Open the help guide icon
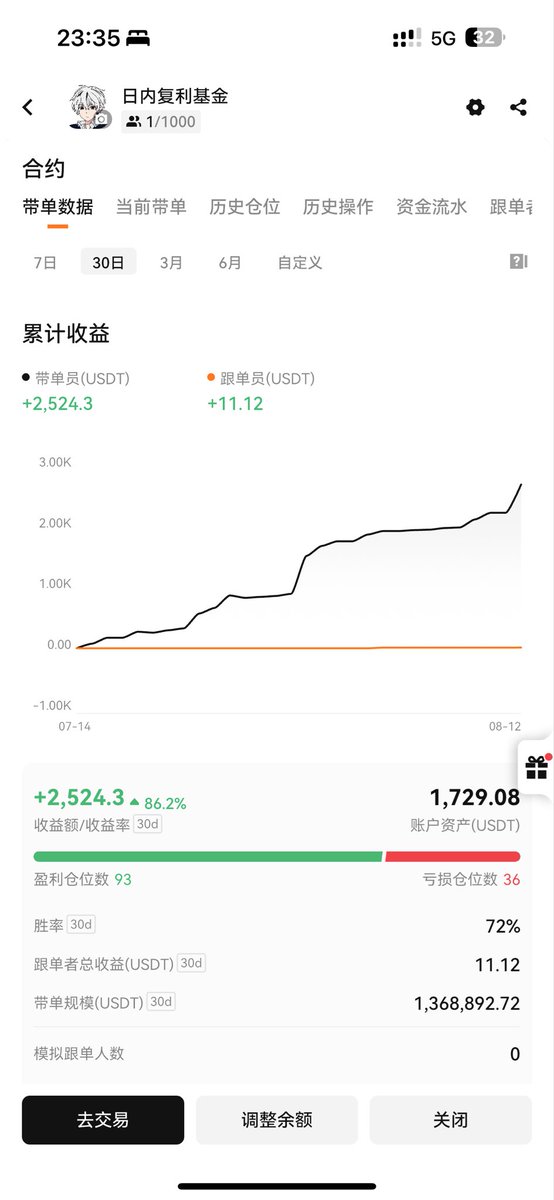Viewport: 554px width, 1200px height. coord(518,261)
